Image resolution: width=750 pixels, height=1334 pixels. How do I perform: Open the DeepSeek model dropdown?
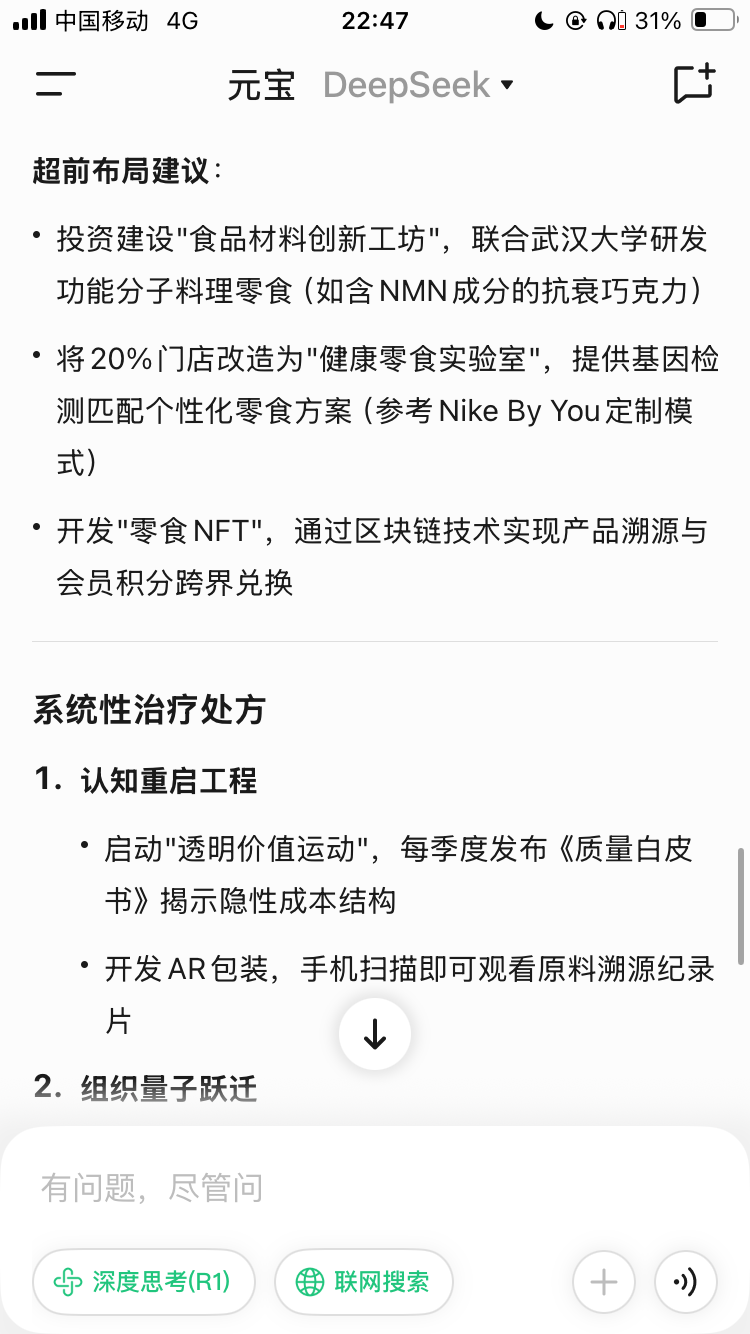click(x=418, y=85)
